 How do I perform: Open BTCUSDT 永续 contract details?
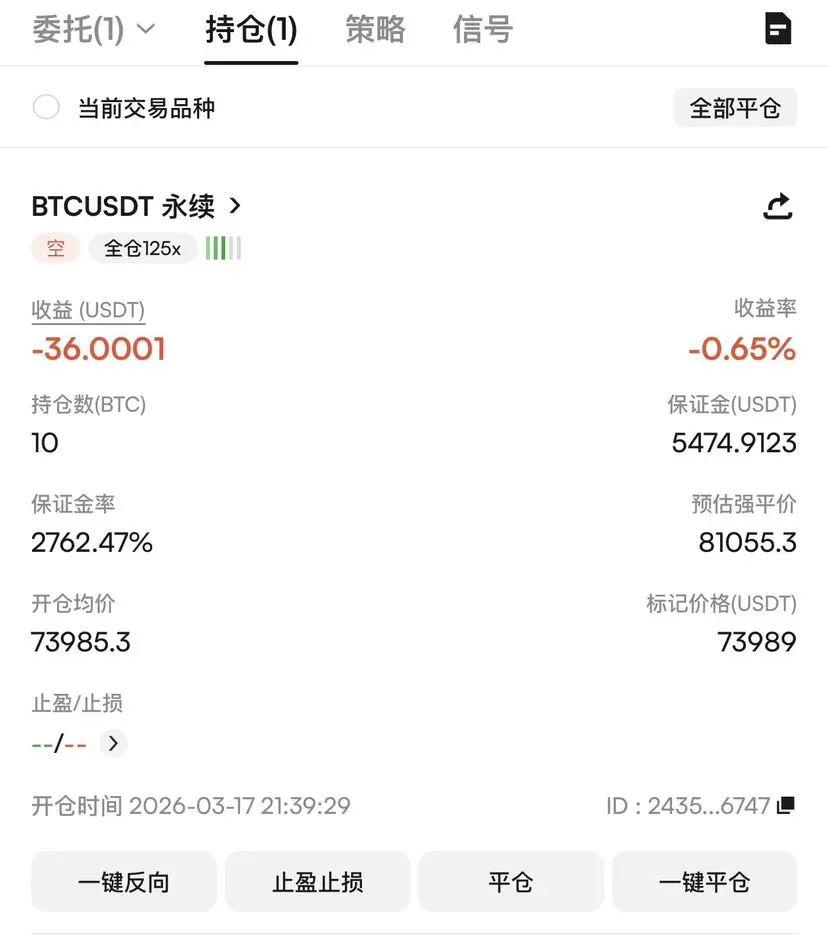coord(137,207)
